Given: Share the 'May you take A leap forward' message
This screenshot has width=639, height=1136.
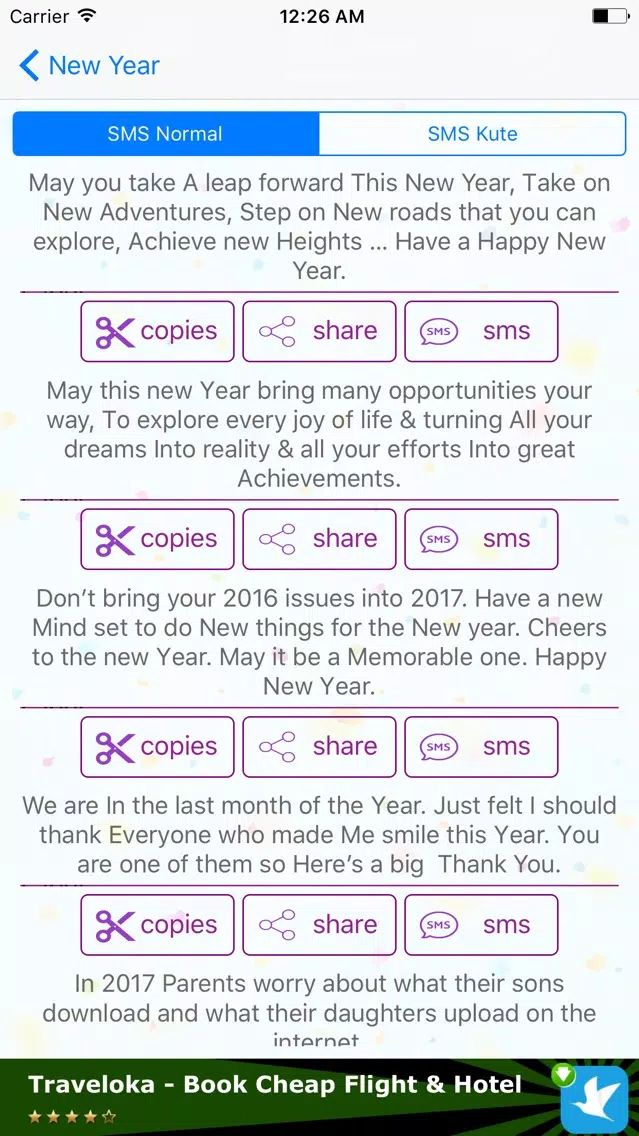Looking at the screenshot, I should (x=320, y=331).
